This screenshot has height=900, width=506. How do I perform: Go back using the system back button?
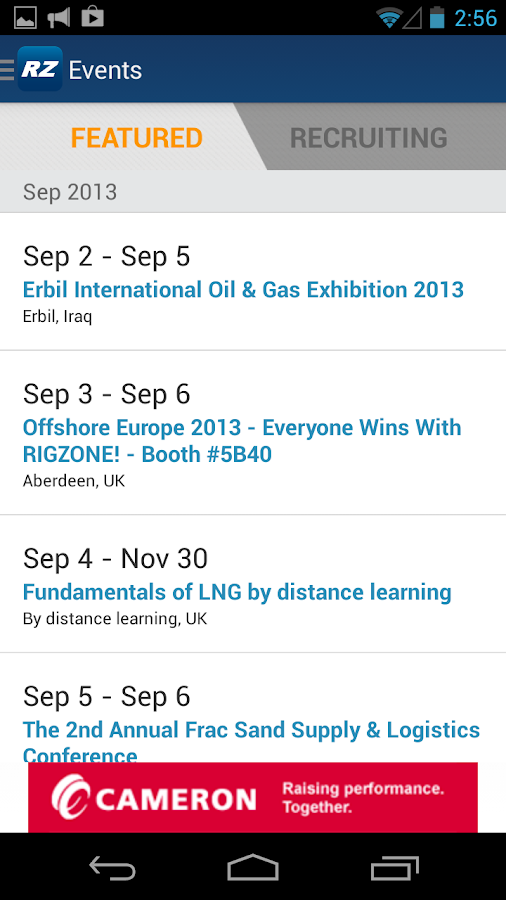coord(112,867)
